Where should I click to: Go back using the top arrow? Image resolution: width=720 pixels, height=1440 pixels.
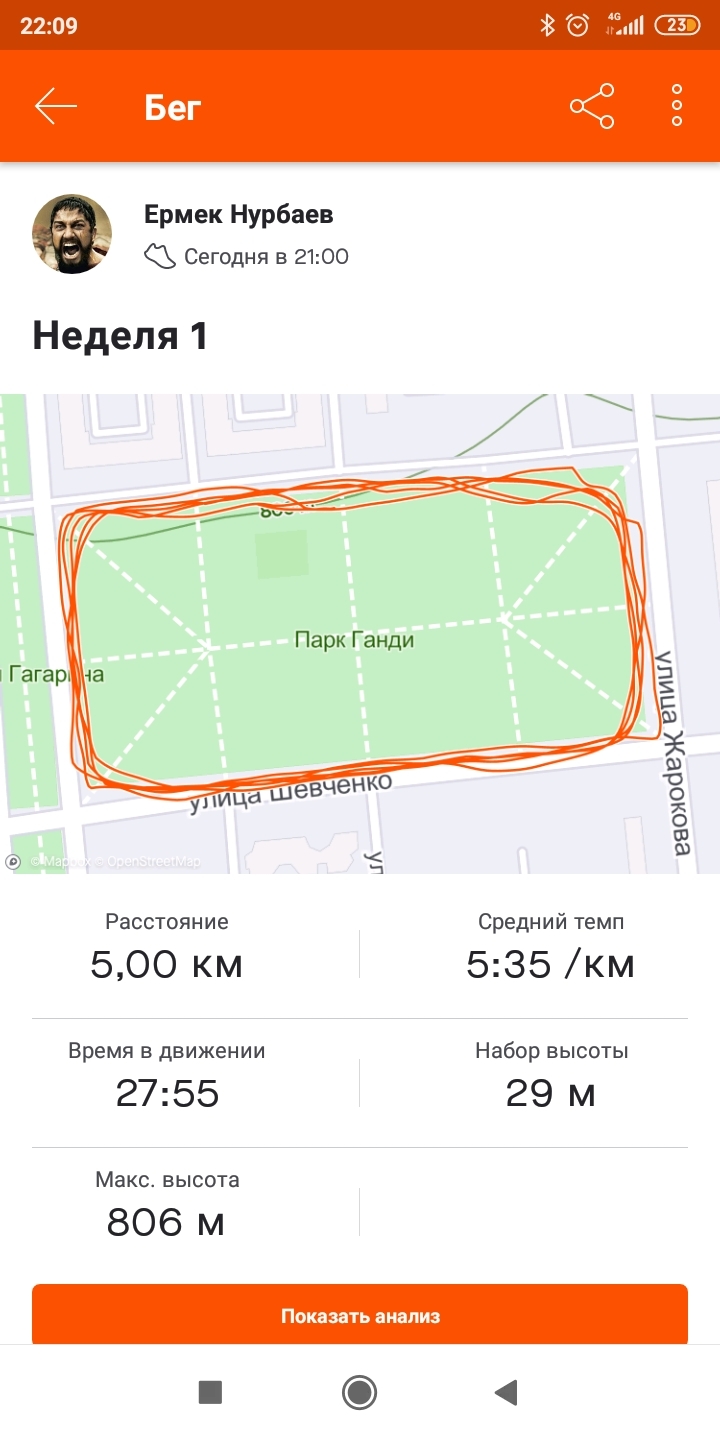point(56,106)
